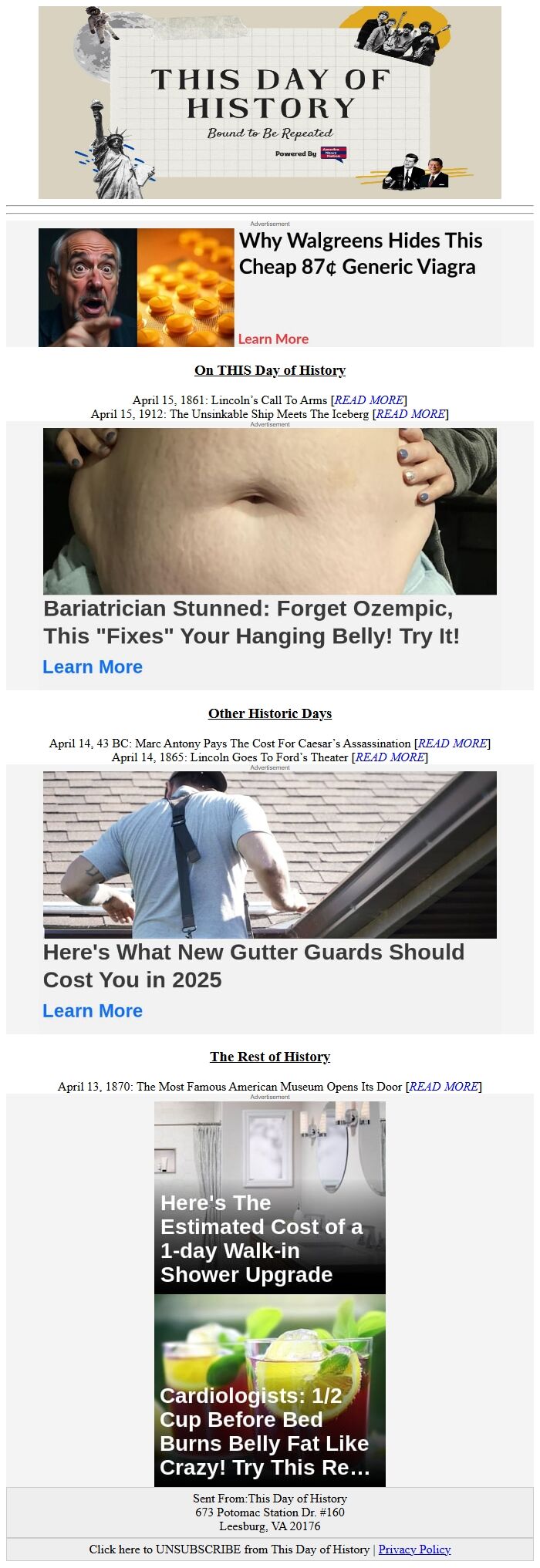Open READ MORE for Unsinkable Ship Meets Iceberg
The image size is (540, 1568).
[x=410, y=413]
